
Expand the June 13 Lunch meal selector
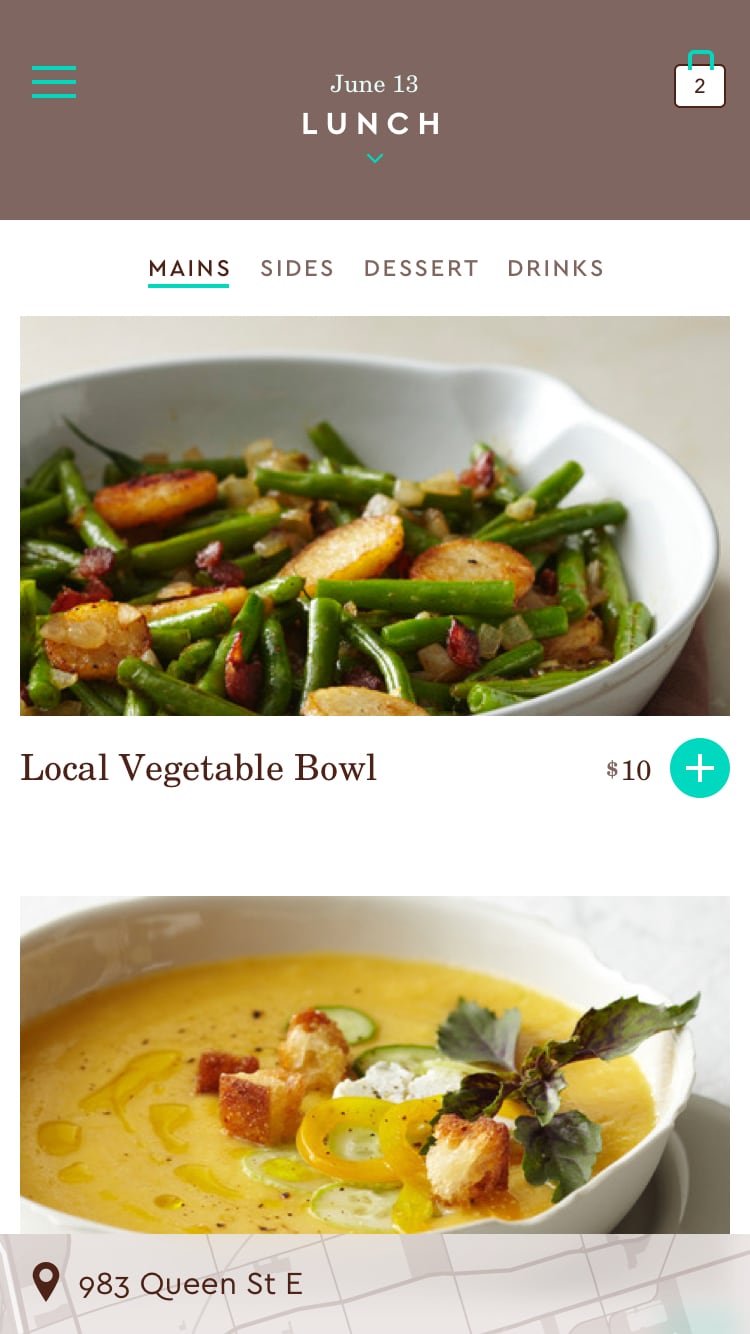click(x=374, y=122)
